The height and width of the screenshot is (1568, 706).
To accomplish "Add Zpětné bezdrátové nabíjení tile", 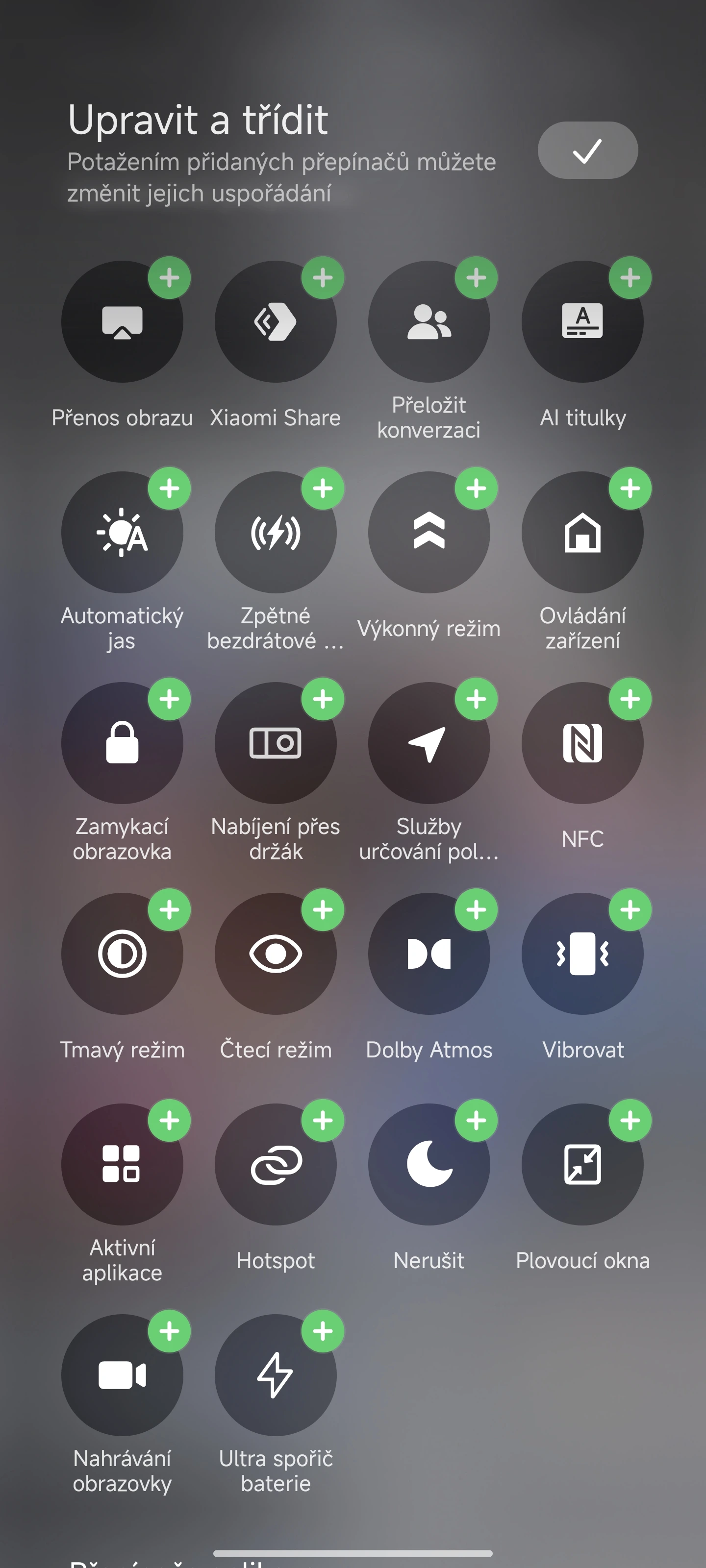I will click(x=323, y=488).
